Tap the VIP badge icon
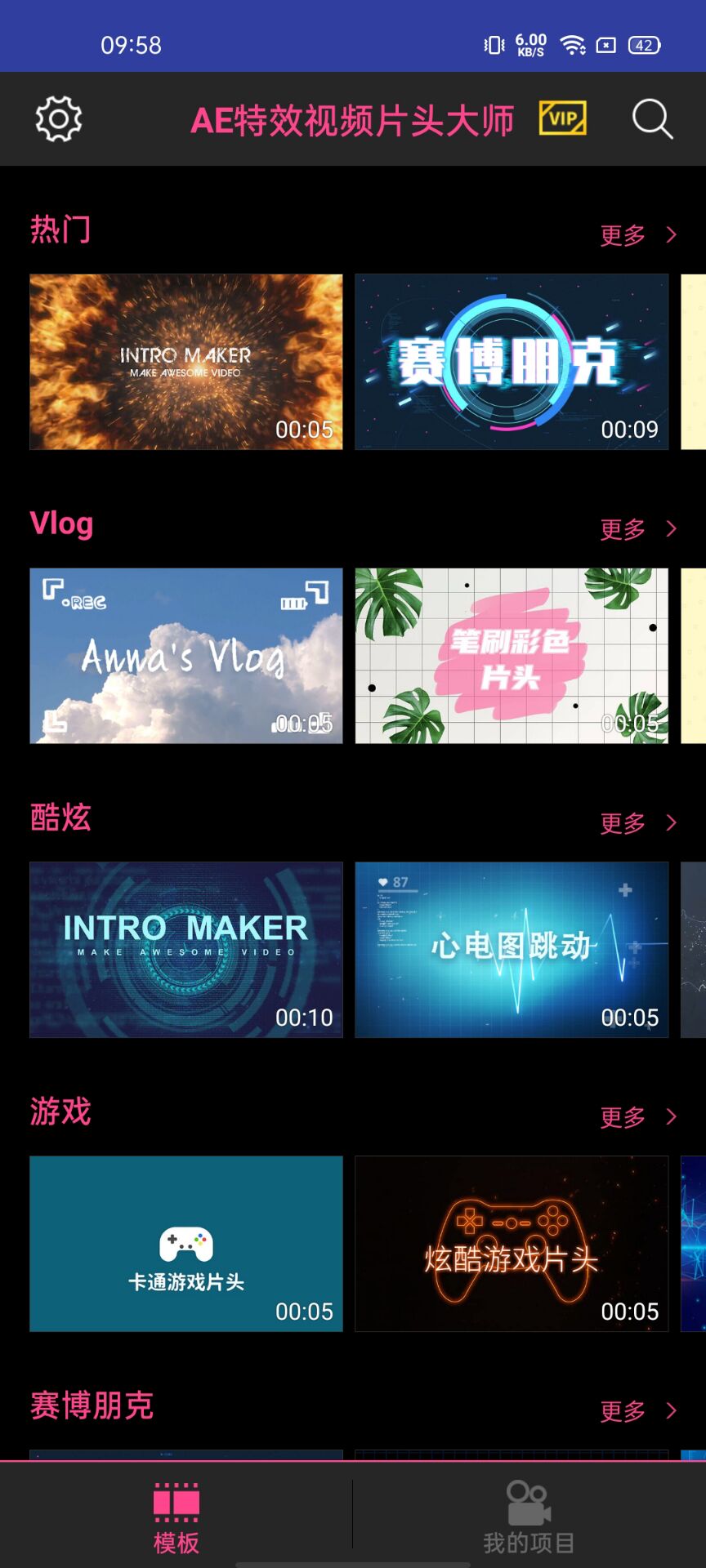Viewport: 706px width, 1568px height. tap(563, 118)
